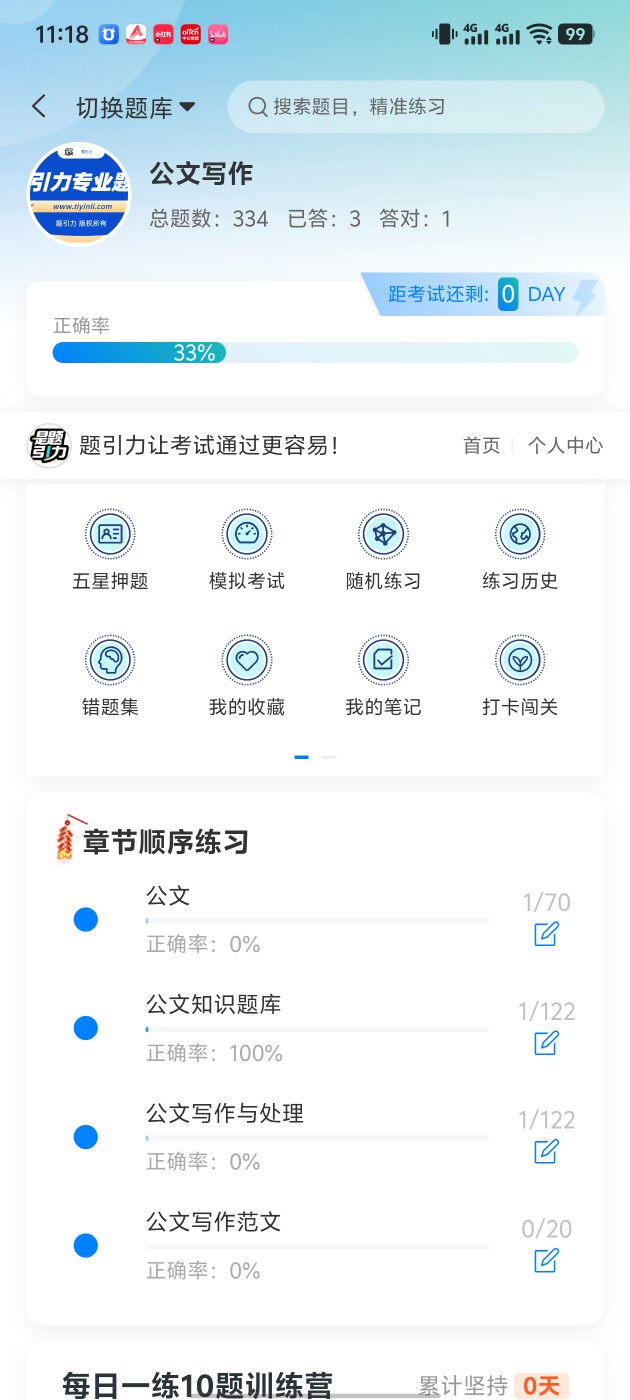
Task: Open the 首页 link
Action: [481, 446]
